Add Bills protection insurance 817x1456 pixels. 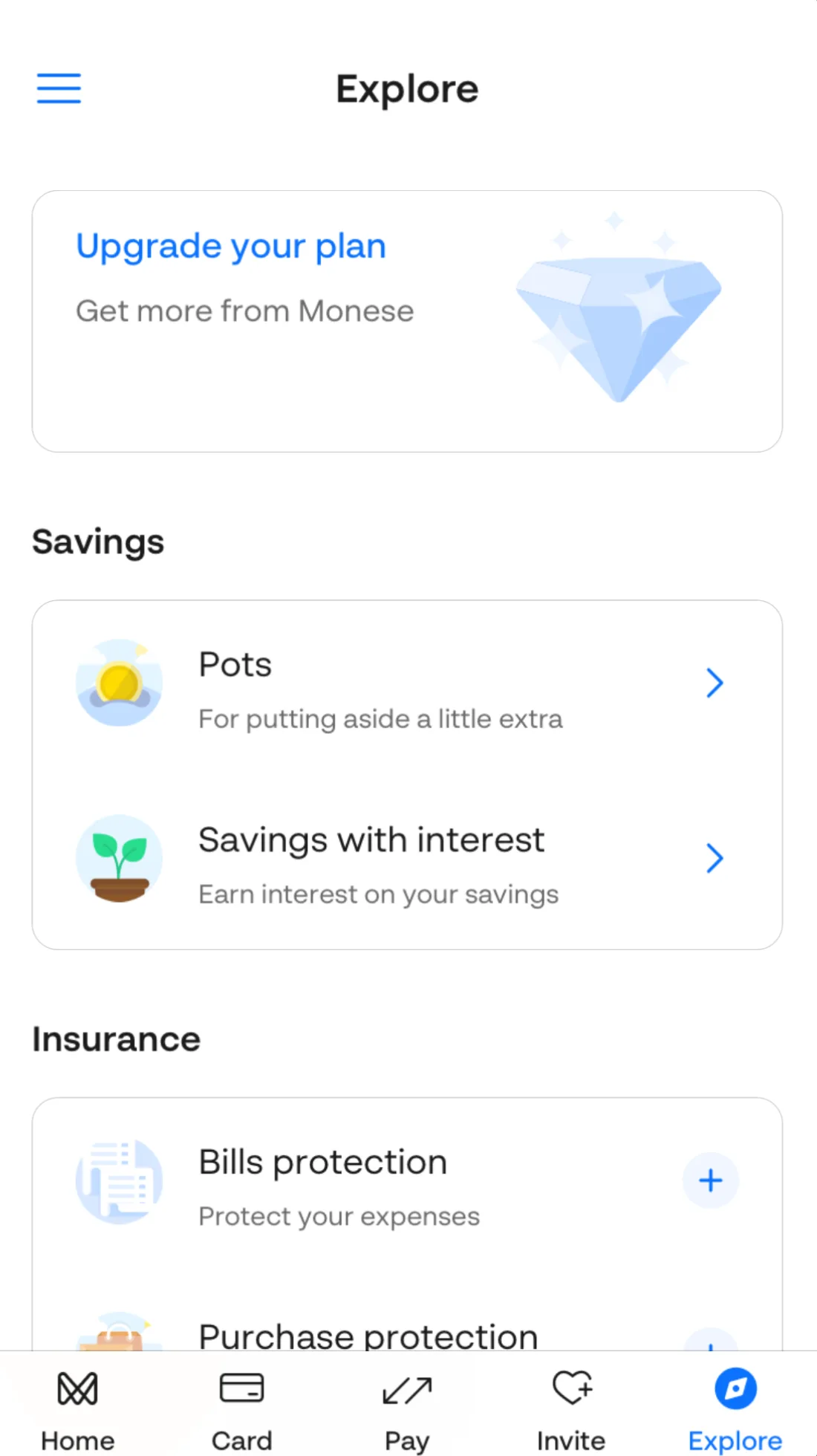pyautogui.click(x=710, y=1180)
